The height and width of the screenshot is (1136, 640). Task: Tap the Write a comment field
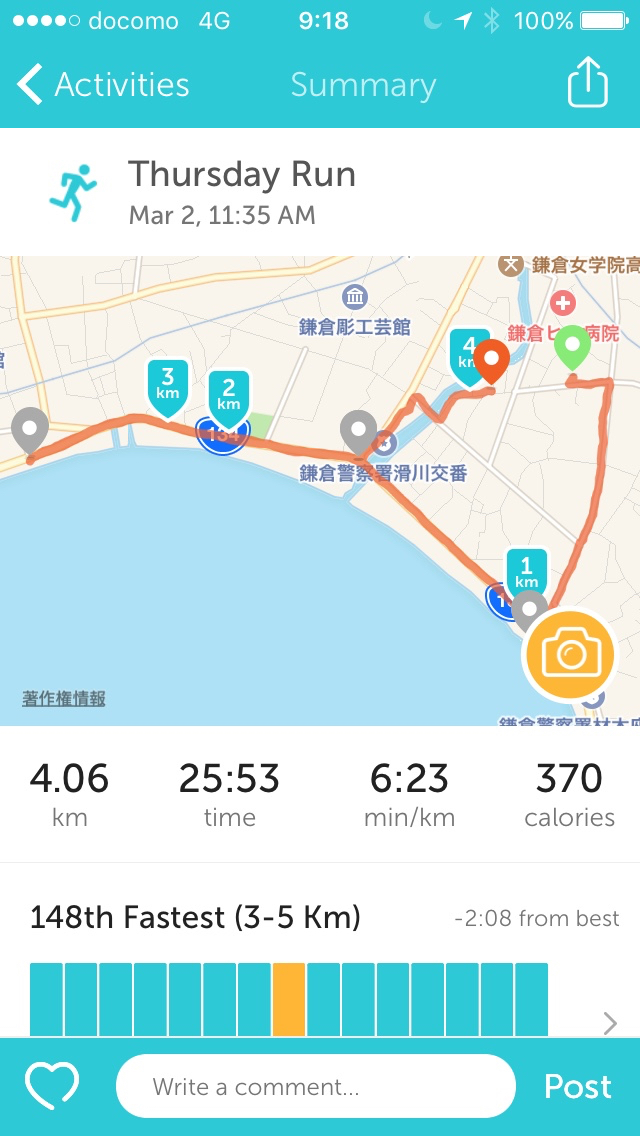[315, 1086]
